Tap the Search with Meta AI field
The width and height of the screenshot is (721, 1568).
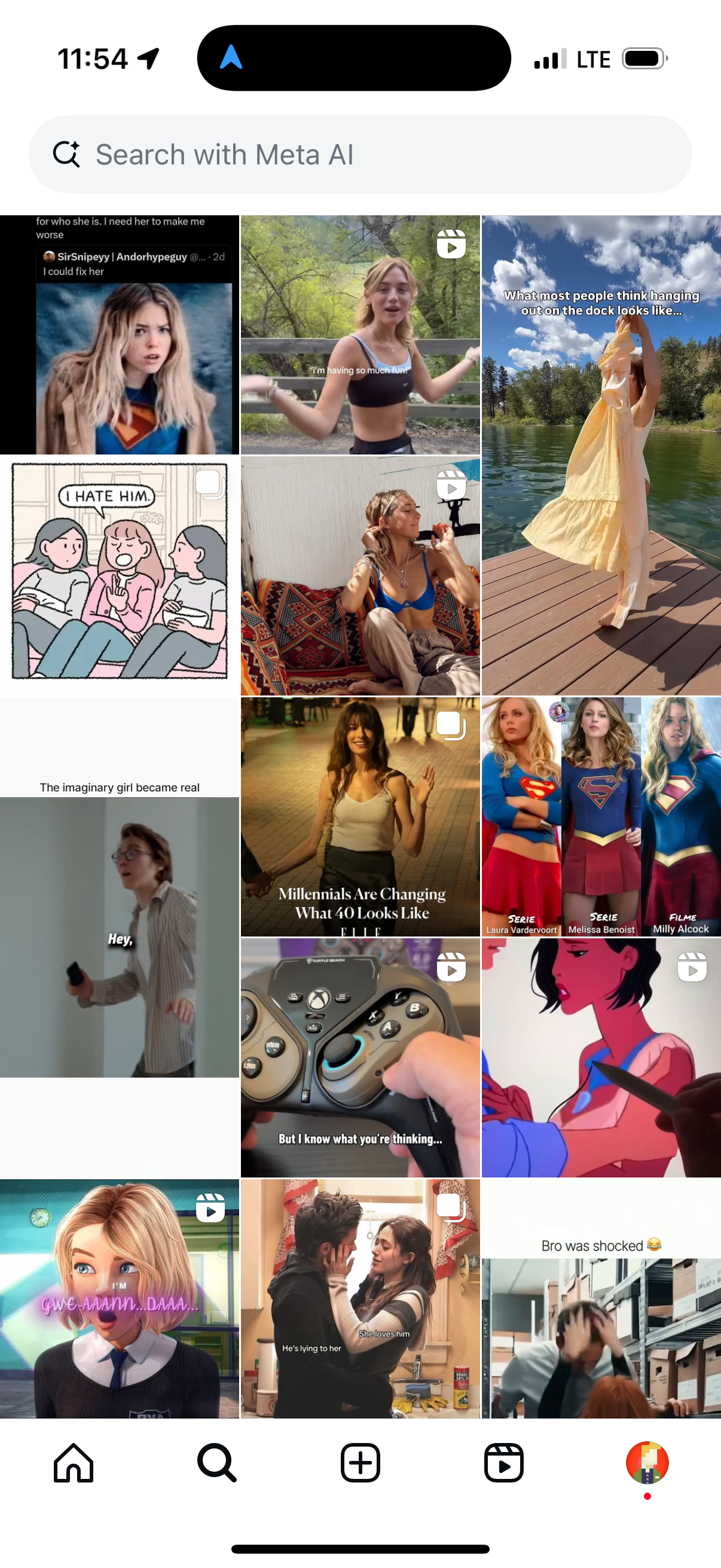359,155
